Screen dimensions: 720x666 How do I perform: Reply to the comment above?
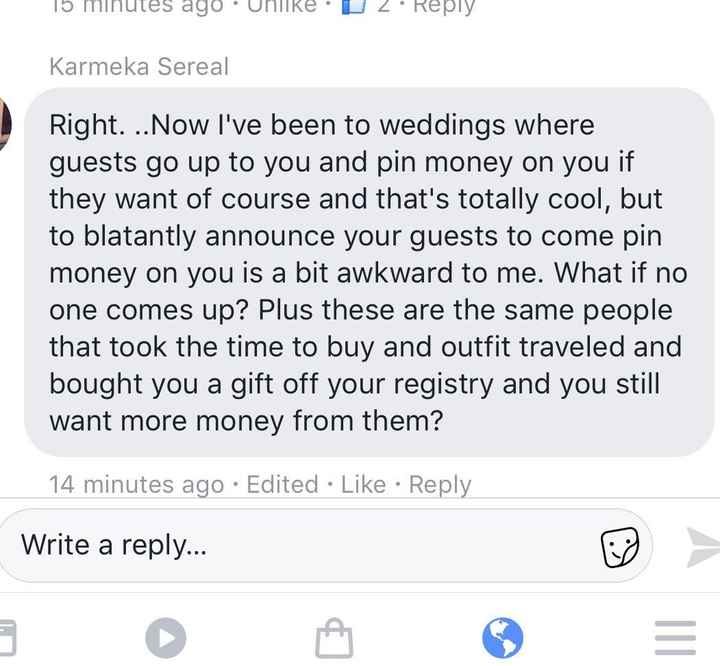(x=441, y=6)
